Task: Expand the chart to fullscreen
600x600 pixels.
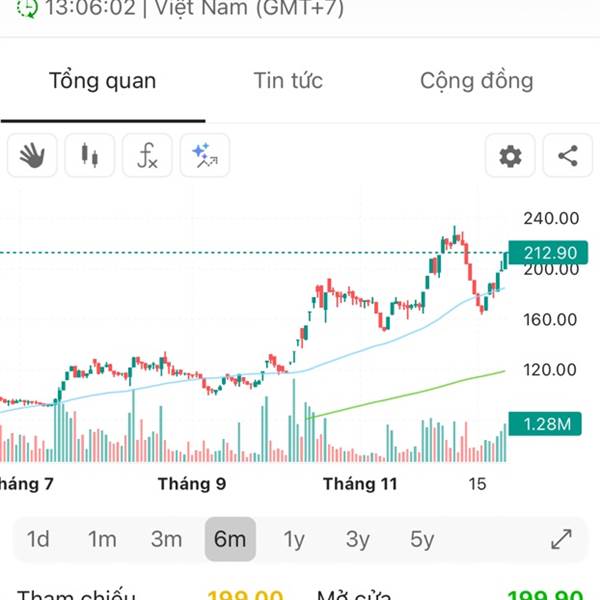Action: (x=561, y=539)
